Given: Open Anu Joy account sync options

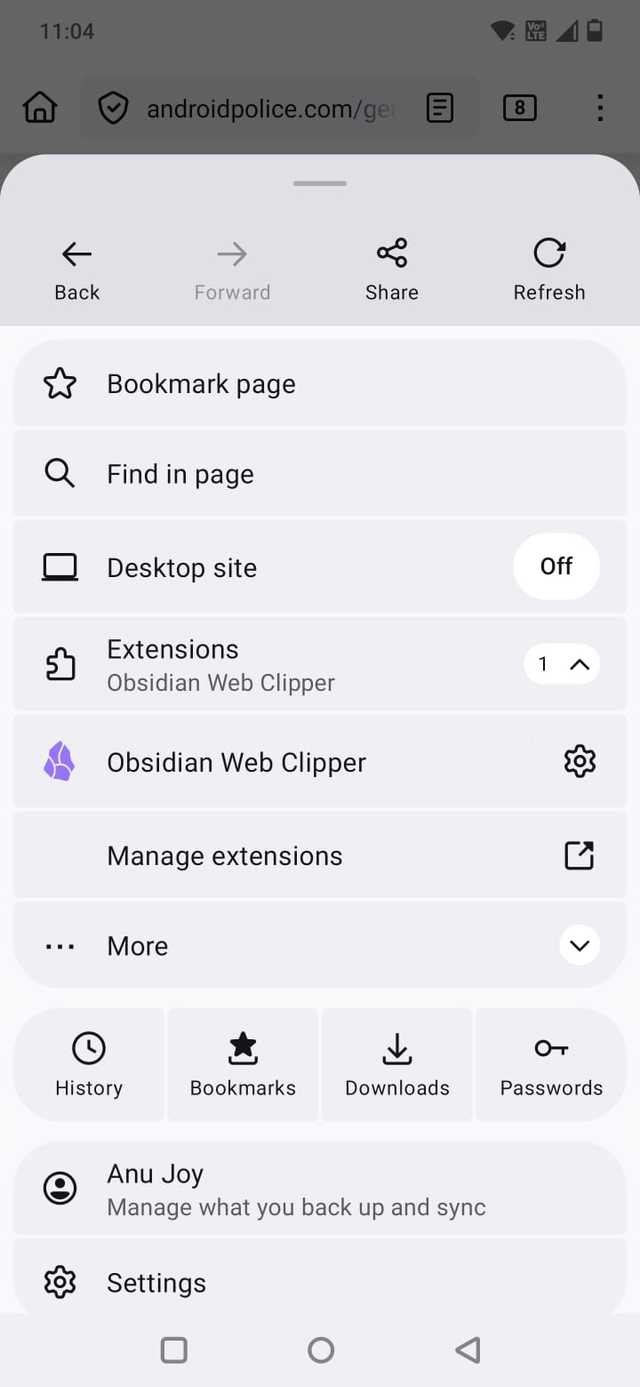Looking at the screenshot, I should click(296, 1189).
